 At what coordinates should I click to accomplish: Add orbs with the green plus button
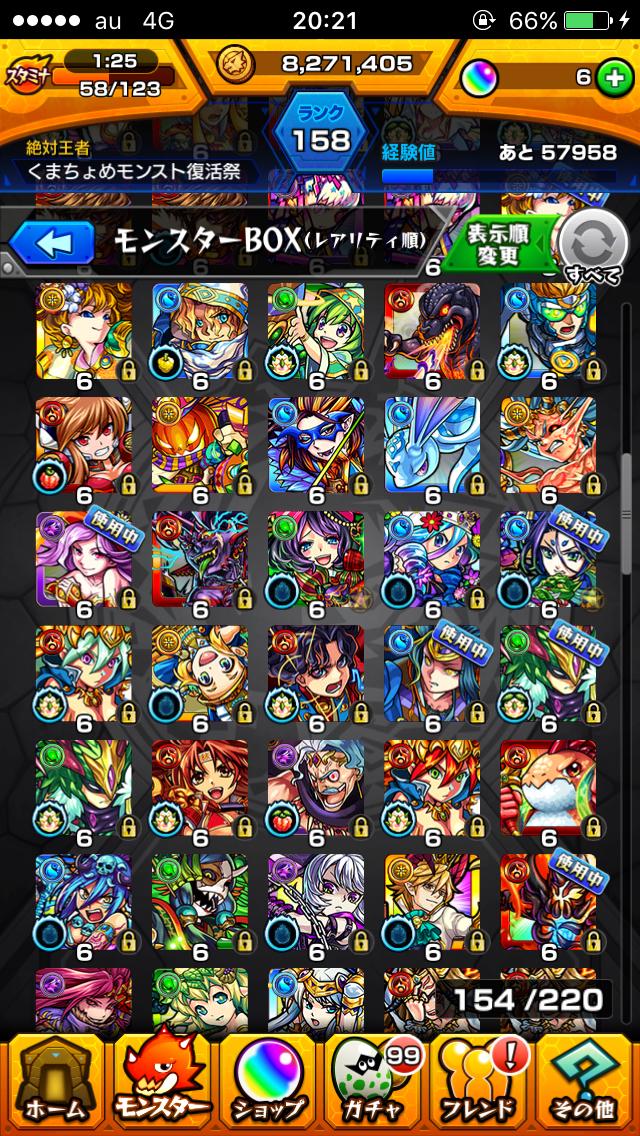614,79
